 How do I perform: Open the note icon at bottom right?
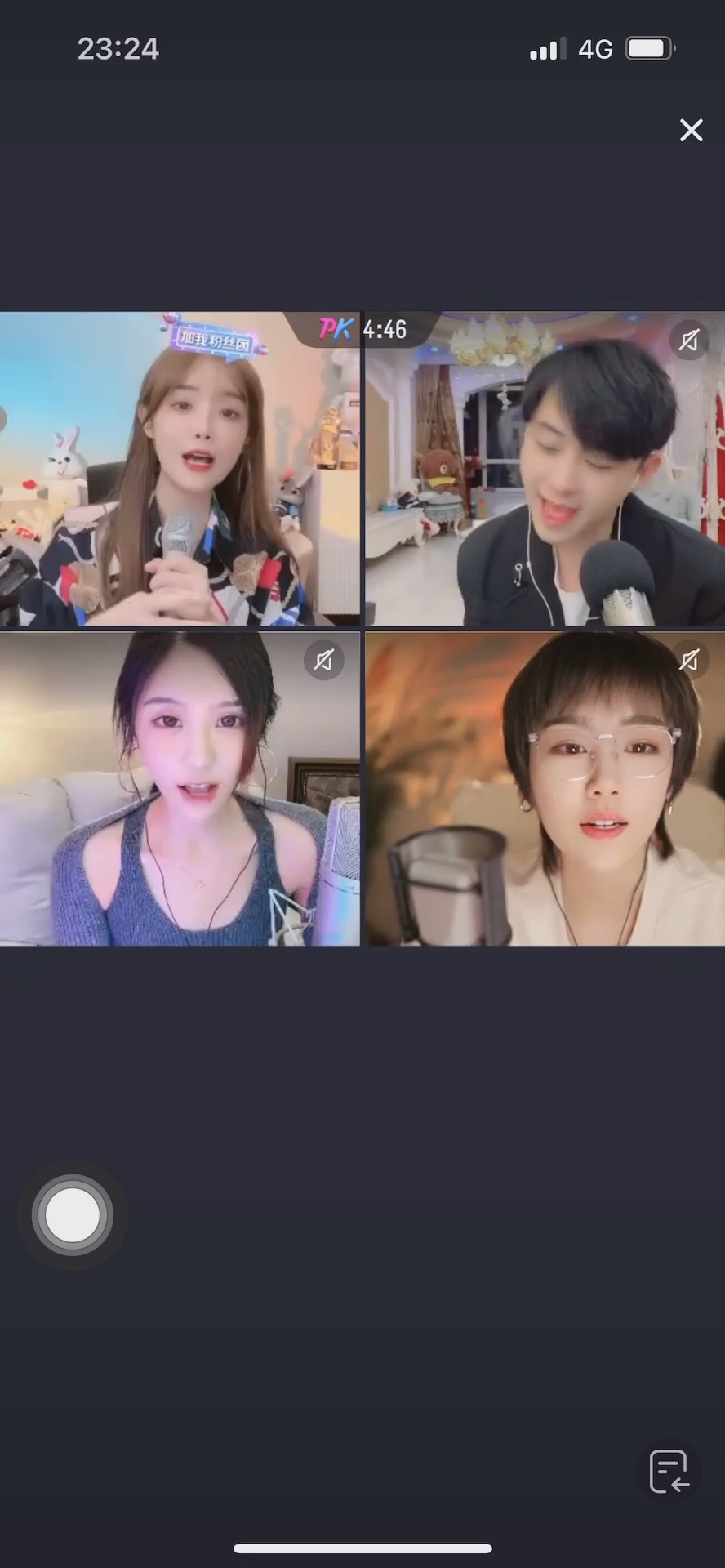click(669, 1472)
